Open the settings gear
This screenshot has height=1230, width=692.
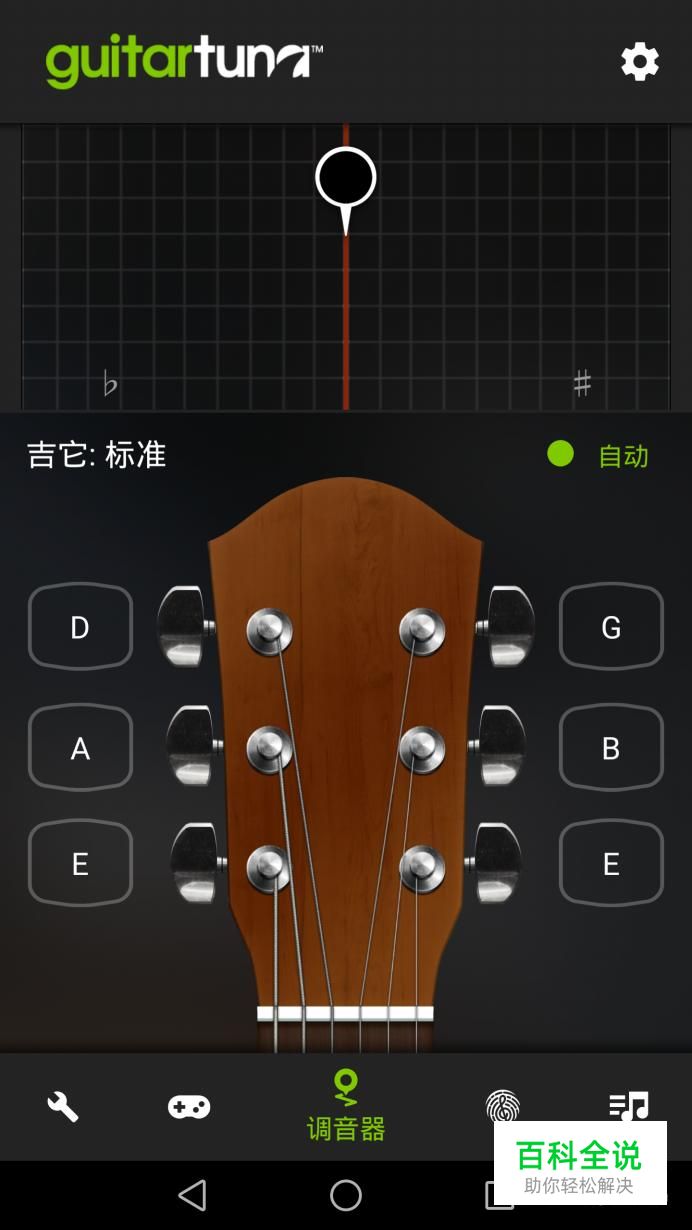pyautogui.click(x=640, y=62)
